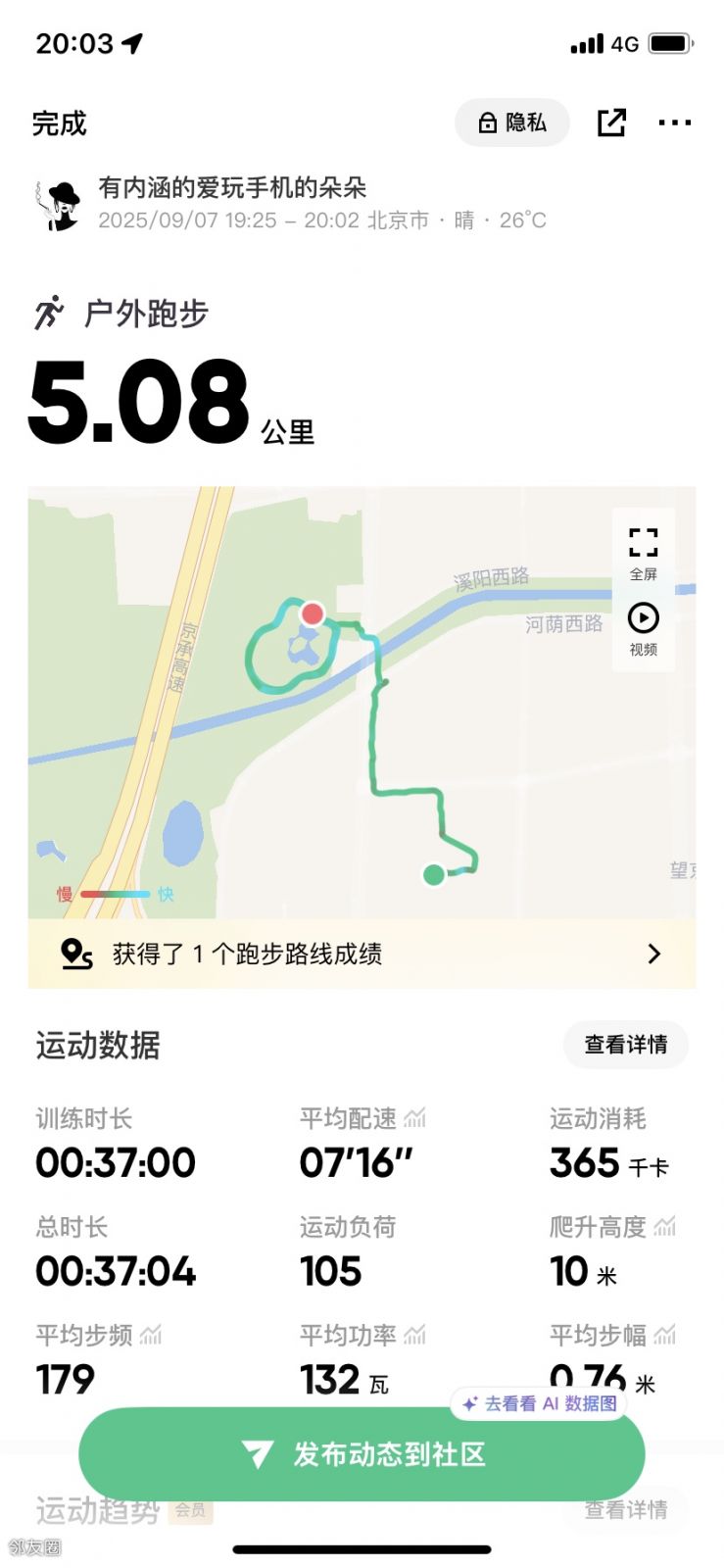Publish post with 发布动态到社区
Image resolution: width=724 pixels, height=1568 pixels.
[362, 1454]
